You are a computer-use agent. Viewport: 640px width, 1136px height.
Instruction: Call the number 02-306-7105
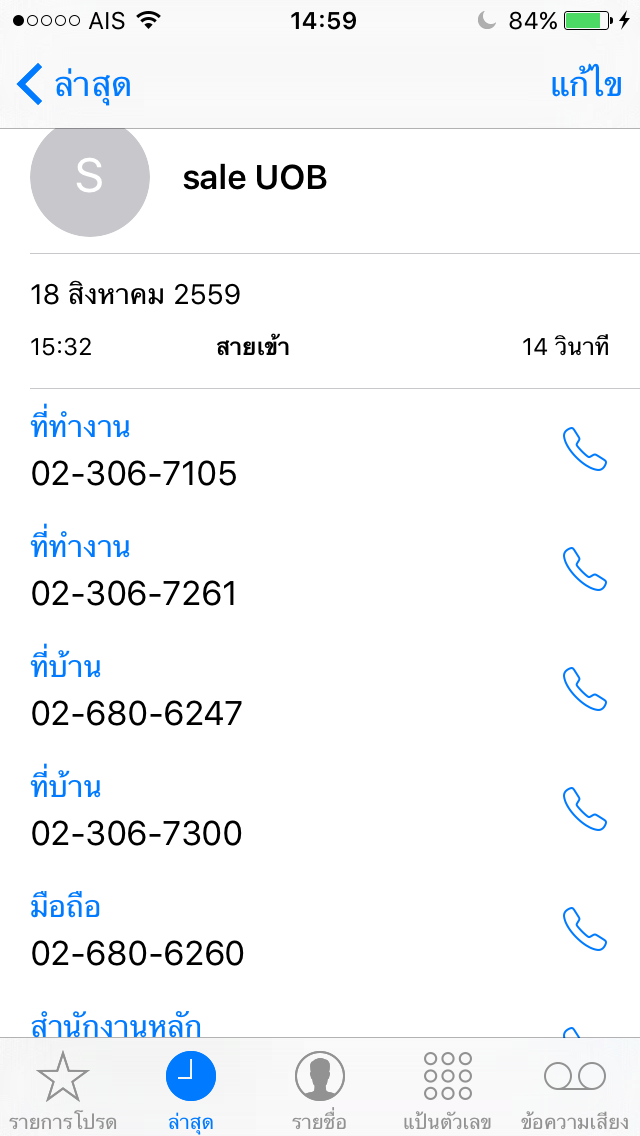click(x=584, y=449)
